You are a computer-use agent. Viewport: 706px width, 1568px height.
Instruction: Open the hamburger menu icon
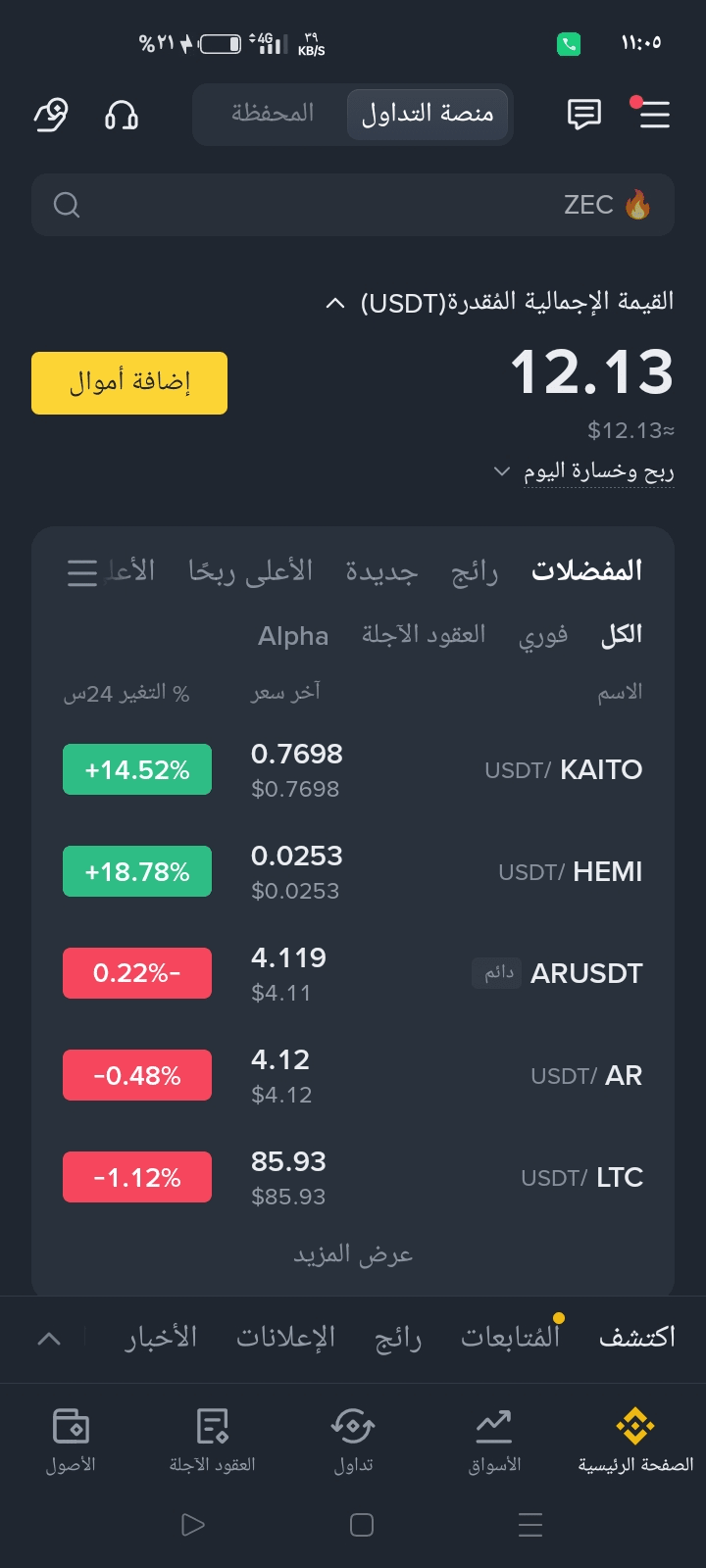pyautogui.click(x=654, y=115)
